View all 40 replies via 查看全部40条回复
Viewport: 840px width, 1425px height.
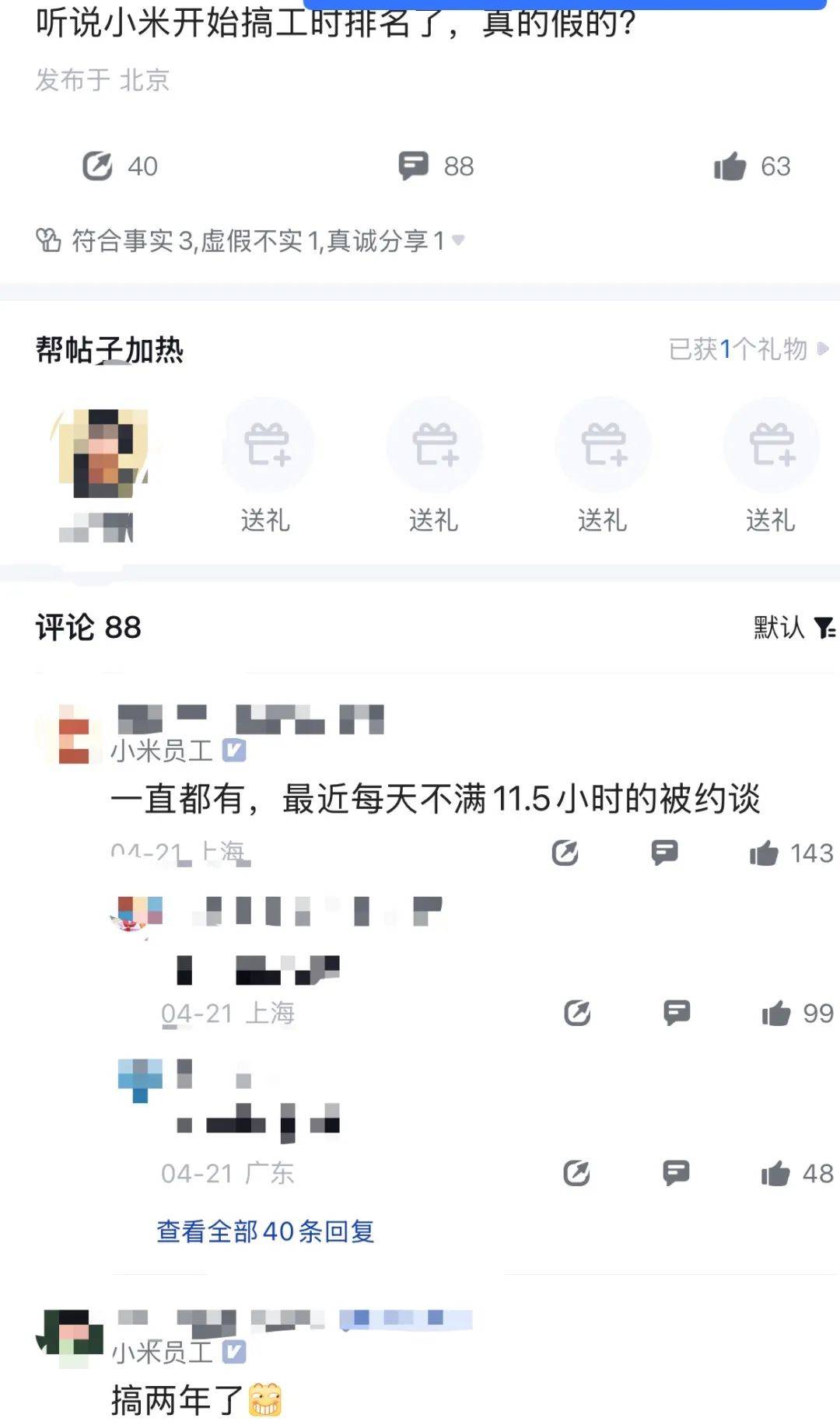pyautogui.click(x=265, y=1231)
